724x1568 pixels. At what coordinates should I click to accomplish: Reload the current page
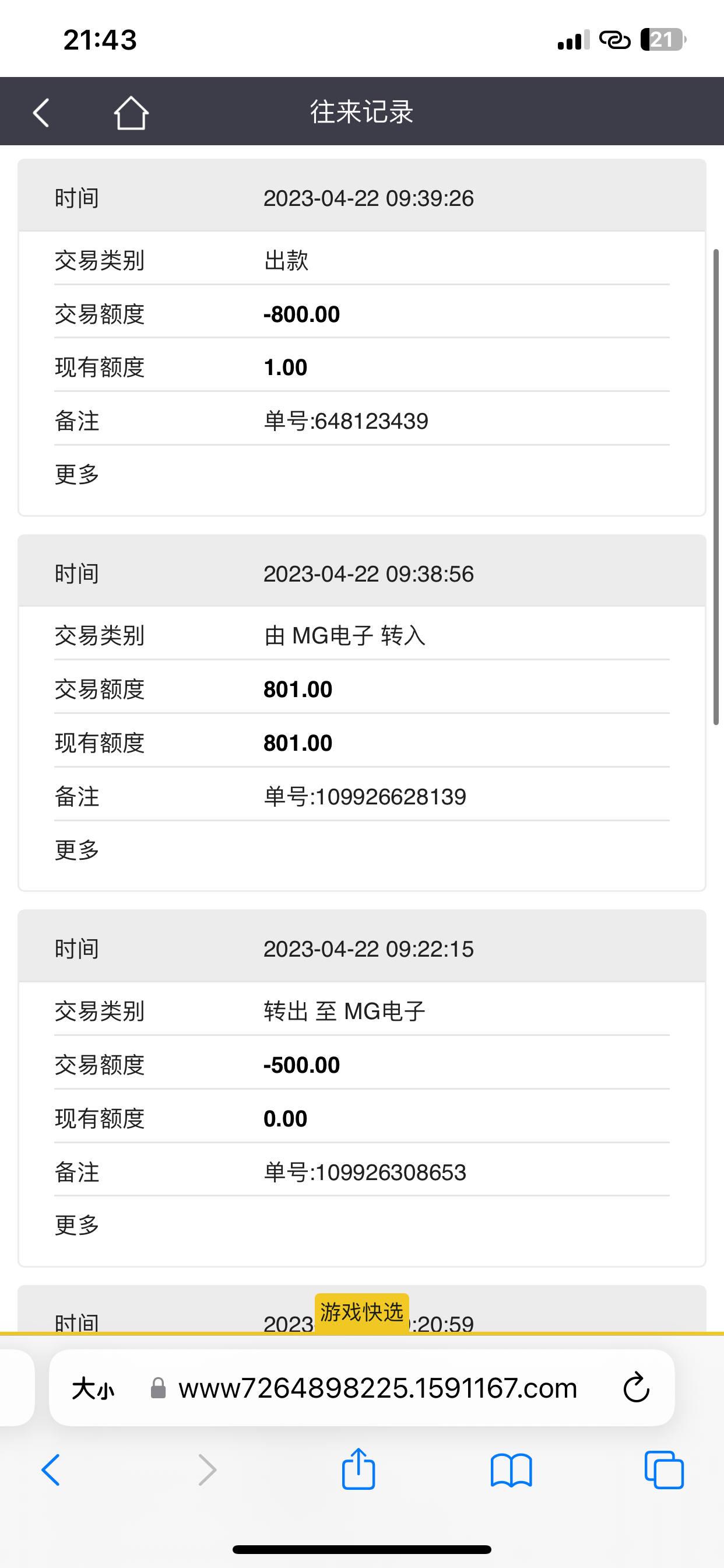coord(637,1389)
